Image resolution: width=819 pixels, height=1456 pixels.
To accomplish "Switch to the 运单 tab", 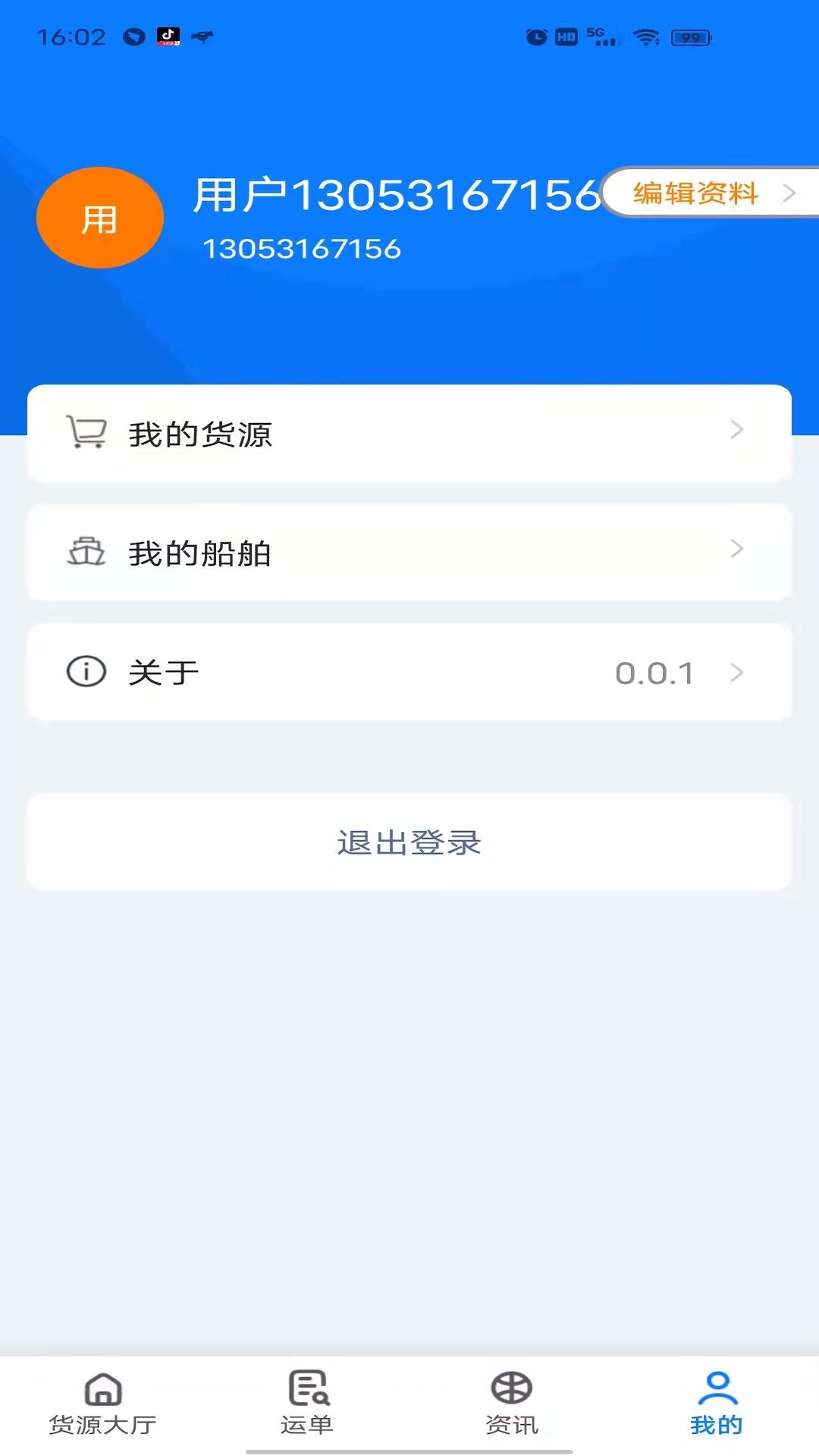I will click(x=307, y=1403).
